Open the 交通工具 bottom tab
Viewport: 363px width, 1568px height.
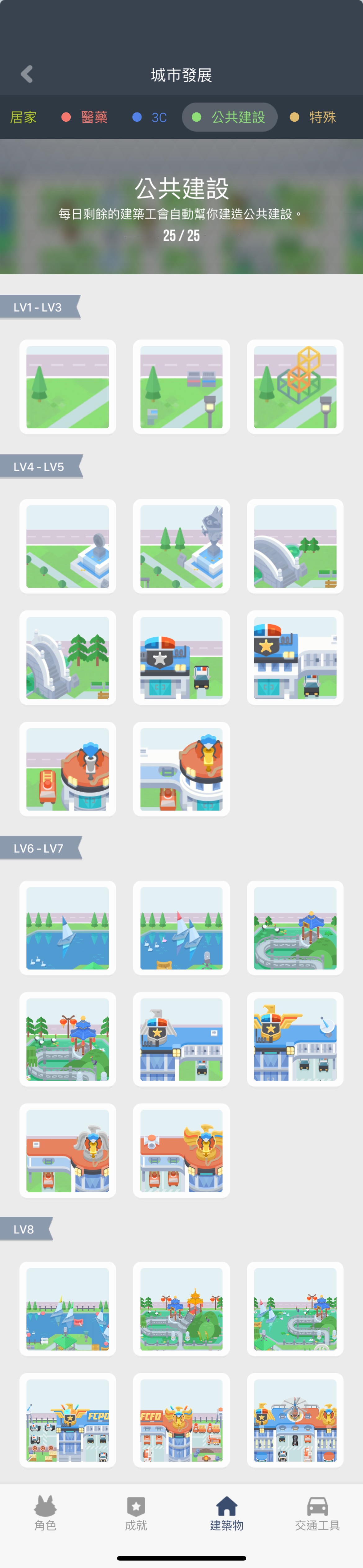(x=317, y=1513)
